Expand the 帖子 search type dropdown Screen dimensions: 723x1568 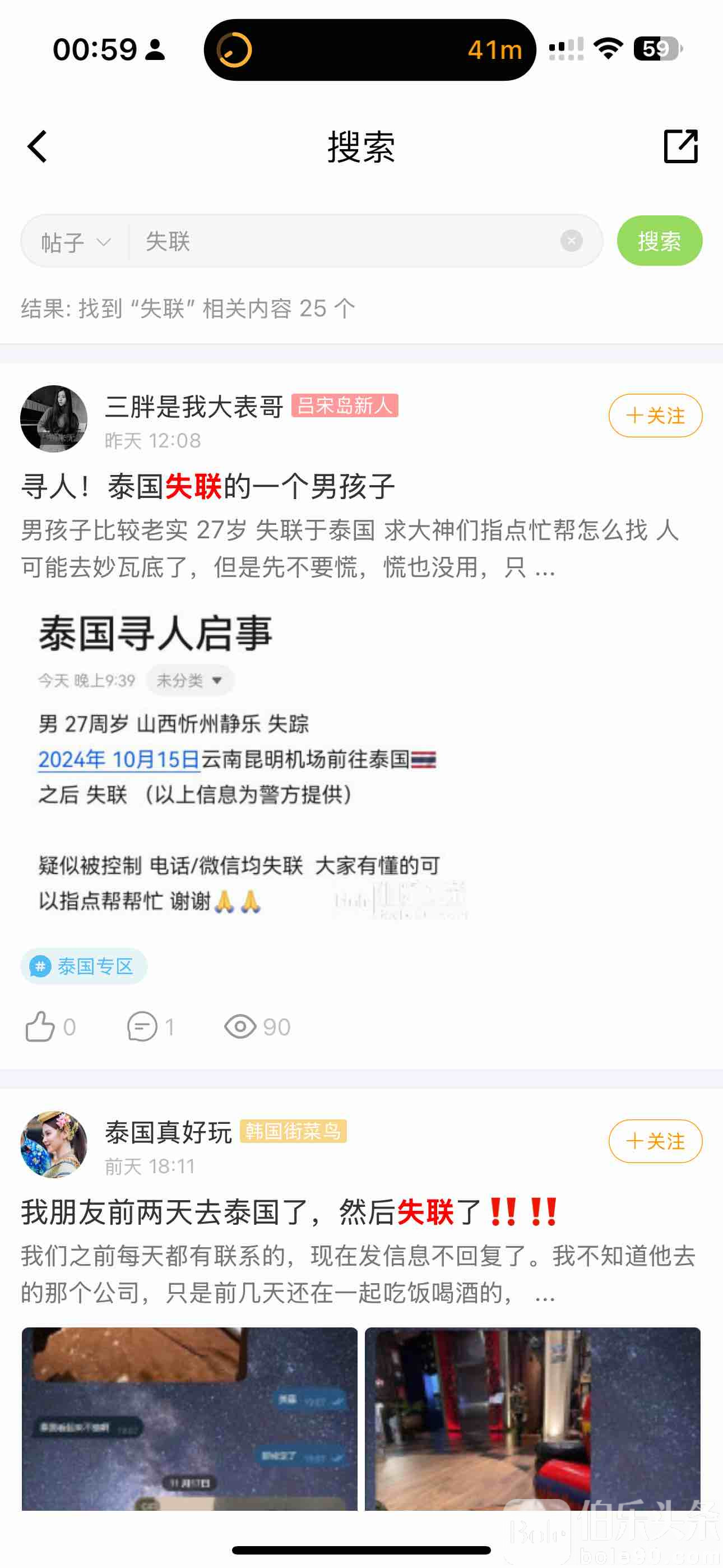tap(76, 242)
